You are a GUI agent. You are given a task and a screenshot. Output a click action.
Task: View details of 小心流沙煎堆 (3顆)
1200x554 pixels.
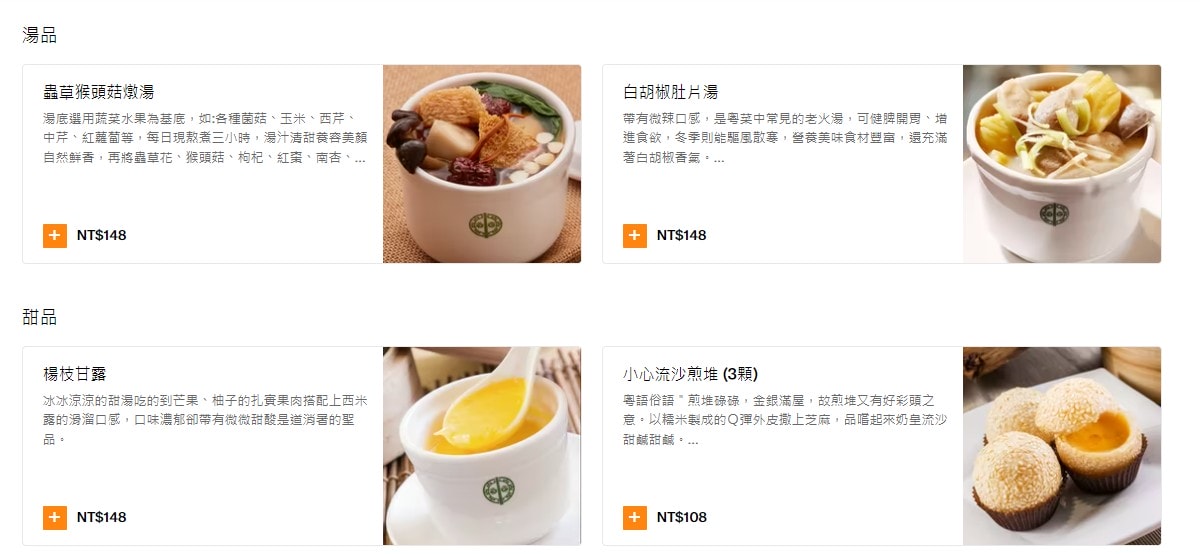pyautogui.click(x=690, y=374)
